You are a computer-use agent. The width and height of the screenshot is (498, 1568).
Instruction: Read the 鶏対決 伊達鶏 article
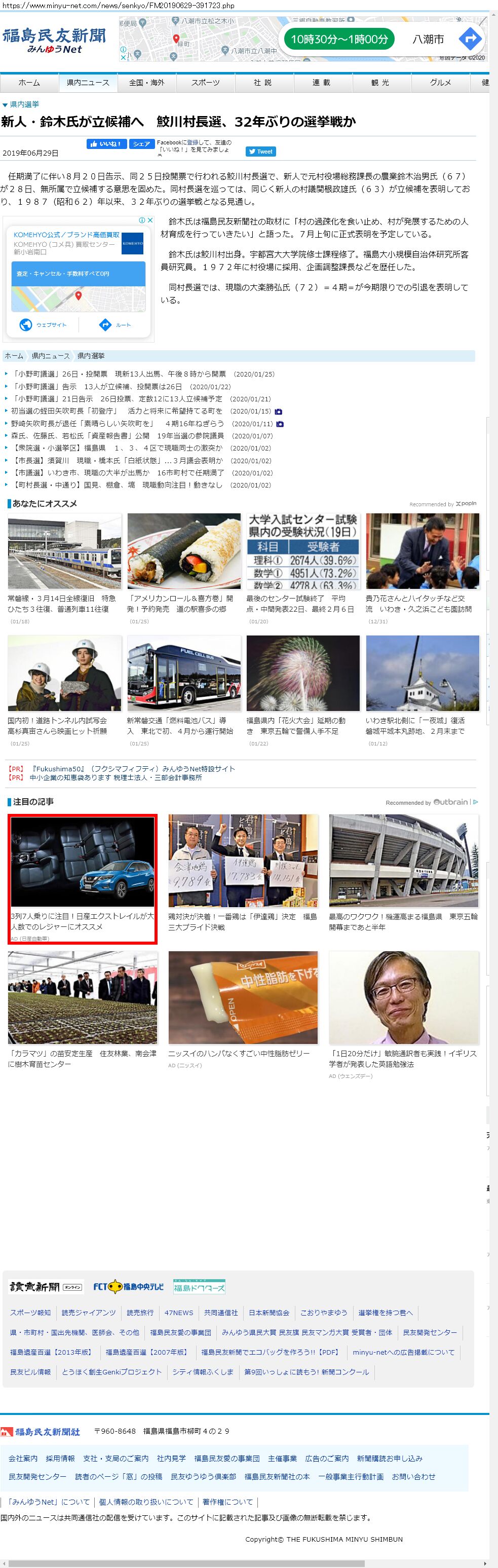pos(242,921)
